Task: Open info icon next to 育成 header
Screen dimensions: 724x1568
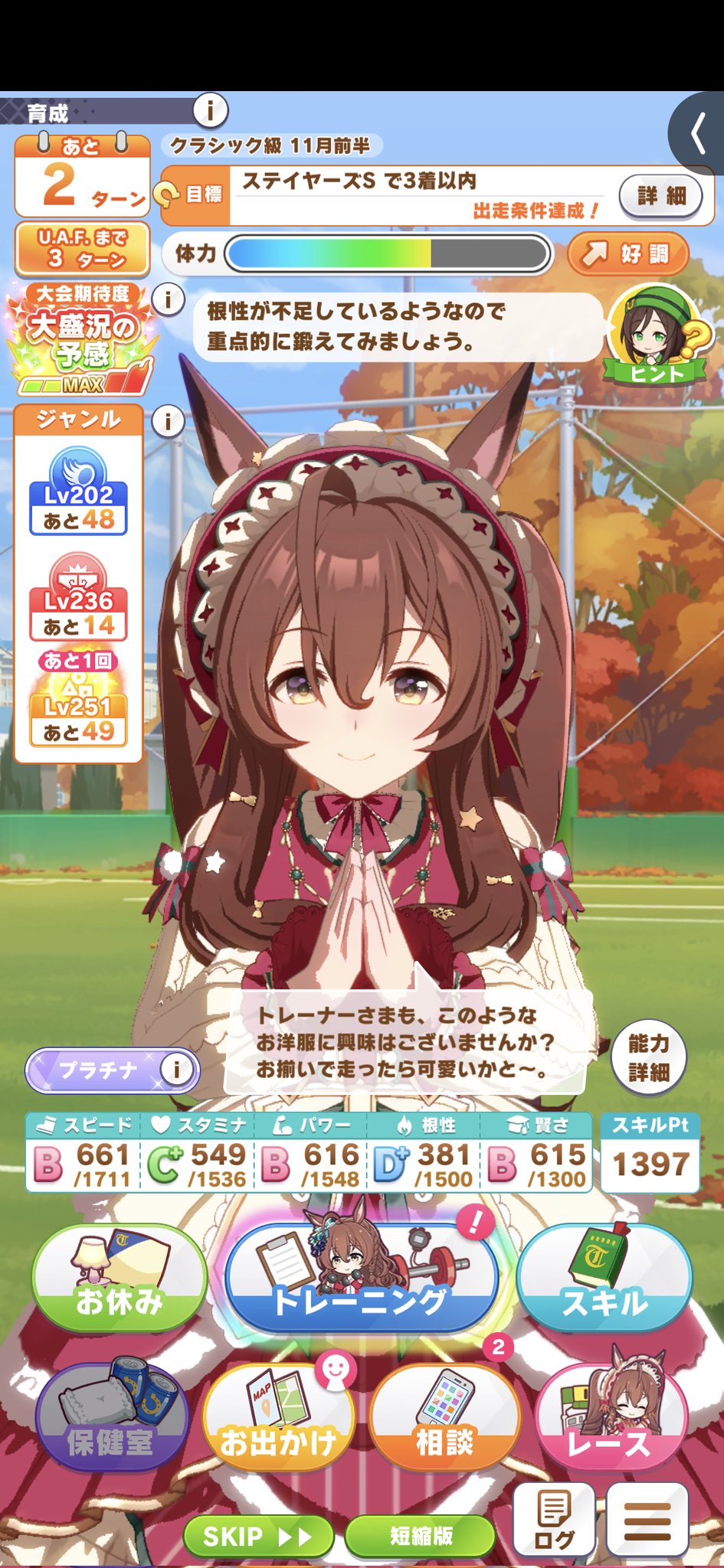Action: tap(210, 110)
